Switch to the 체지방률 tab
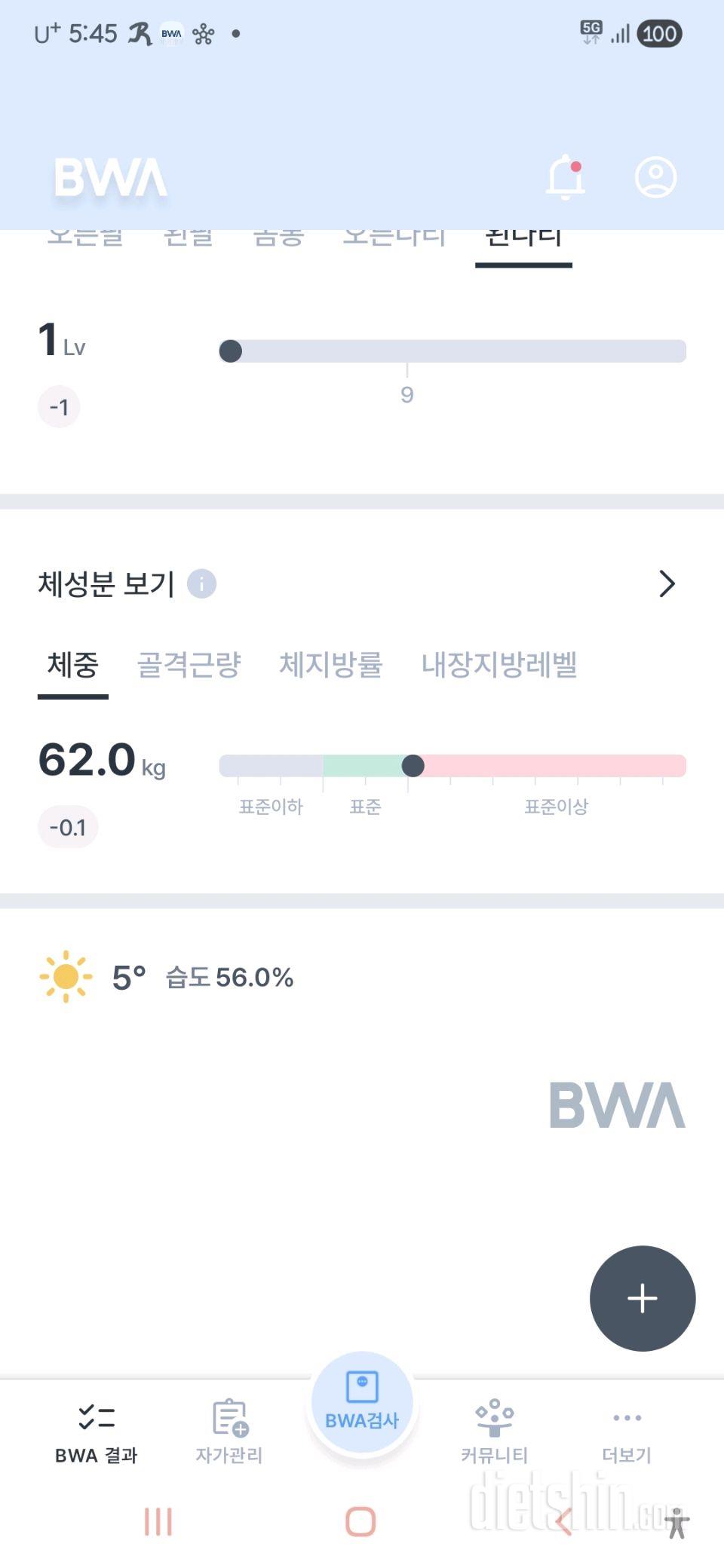724x1568 pixels. tap(330, 665)
